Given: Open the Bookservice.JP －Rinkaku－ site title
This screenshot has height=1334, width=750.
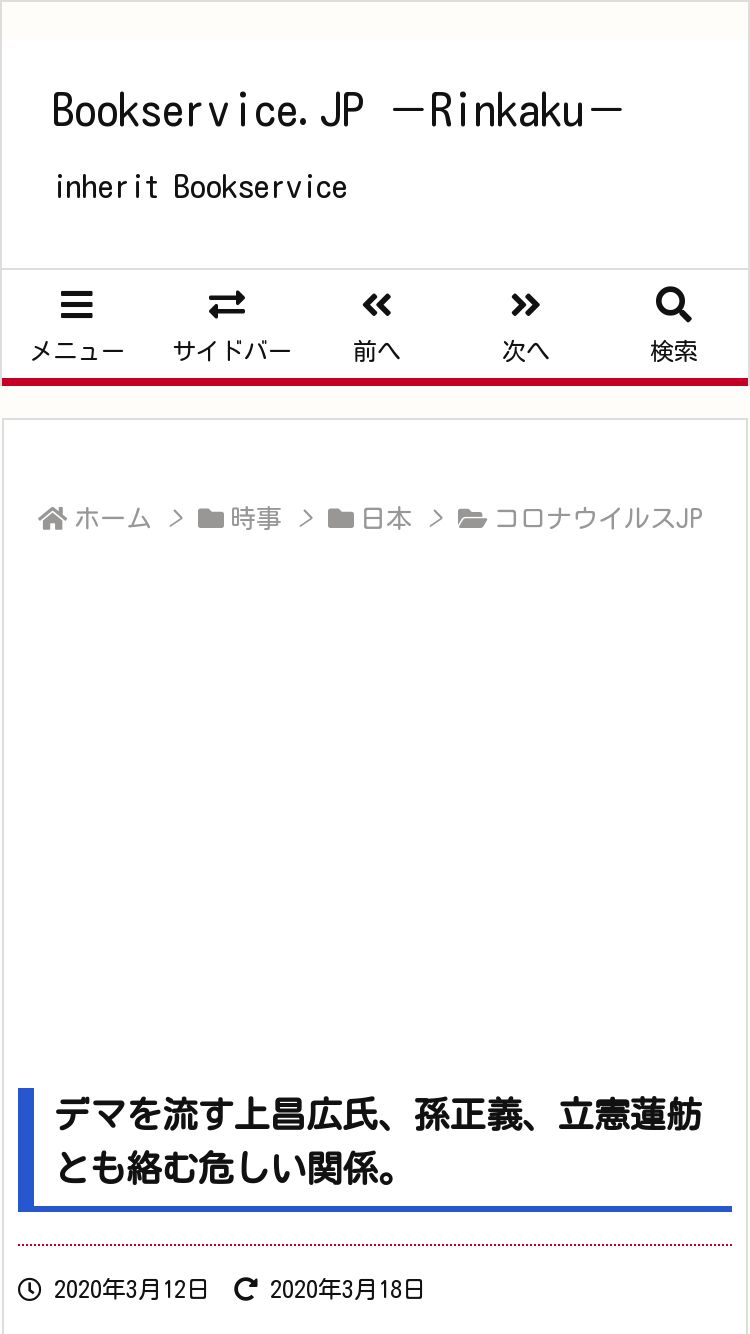Looking at the screenshot, I should [x=338, y=110].
